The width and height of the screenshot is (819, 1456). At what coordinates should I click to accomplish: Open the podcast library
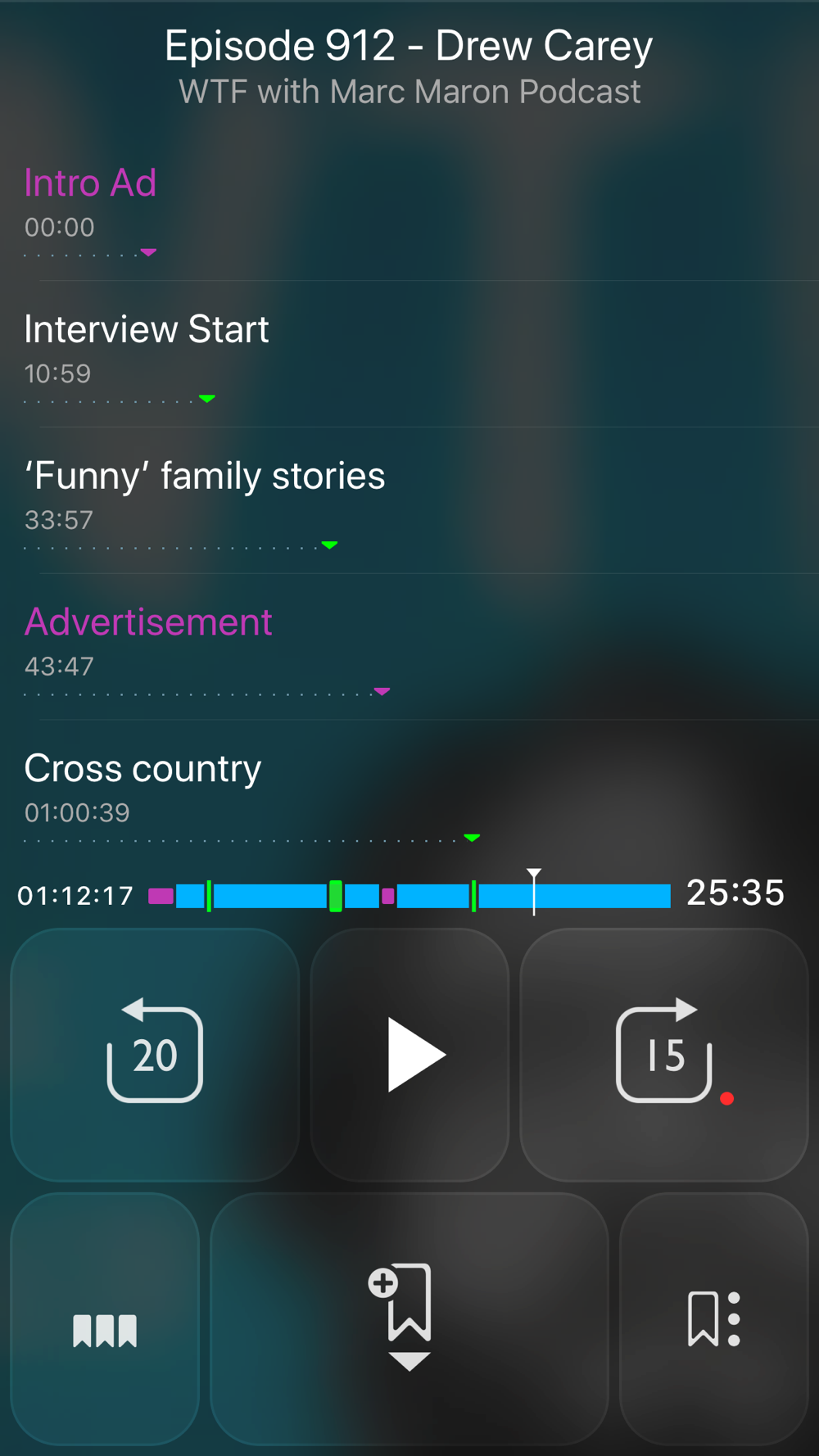[105, 1318]
